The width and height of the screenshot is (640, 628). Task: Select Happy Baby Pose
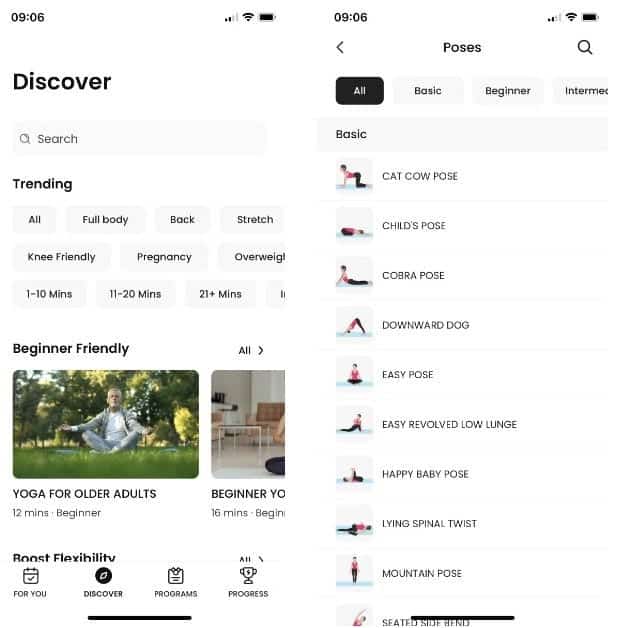(425, 474)
